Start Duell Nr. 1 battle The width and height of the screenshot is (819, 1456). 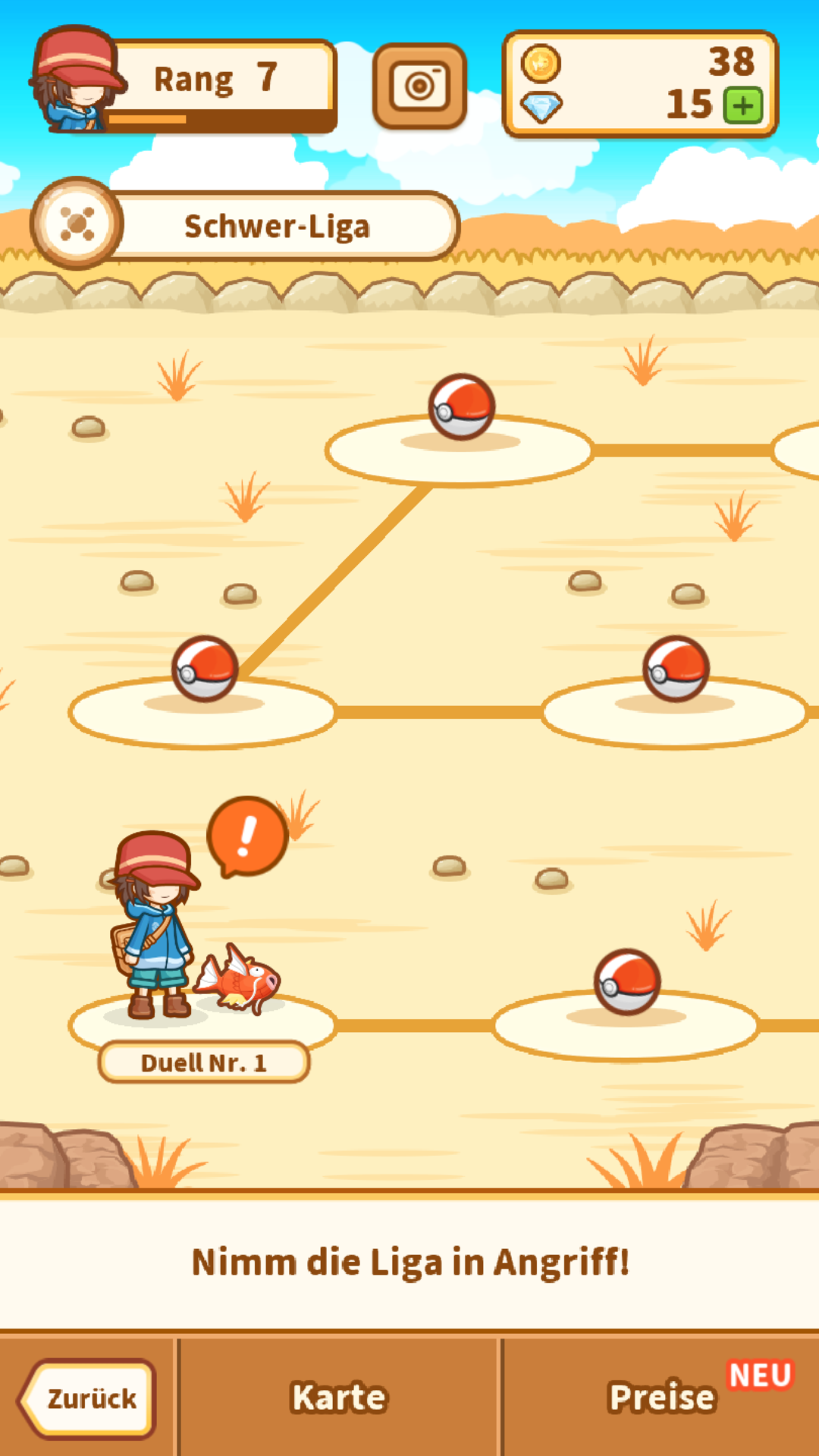click(203, 1062)
